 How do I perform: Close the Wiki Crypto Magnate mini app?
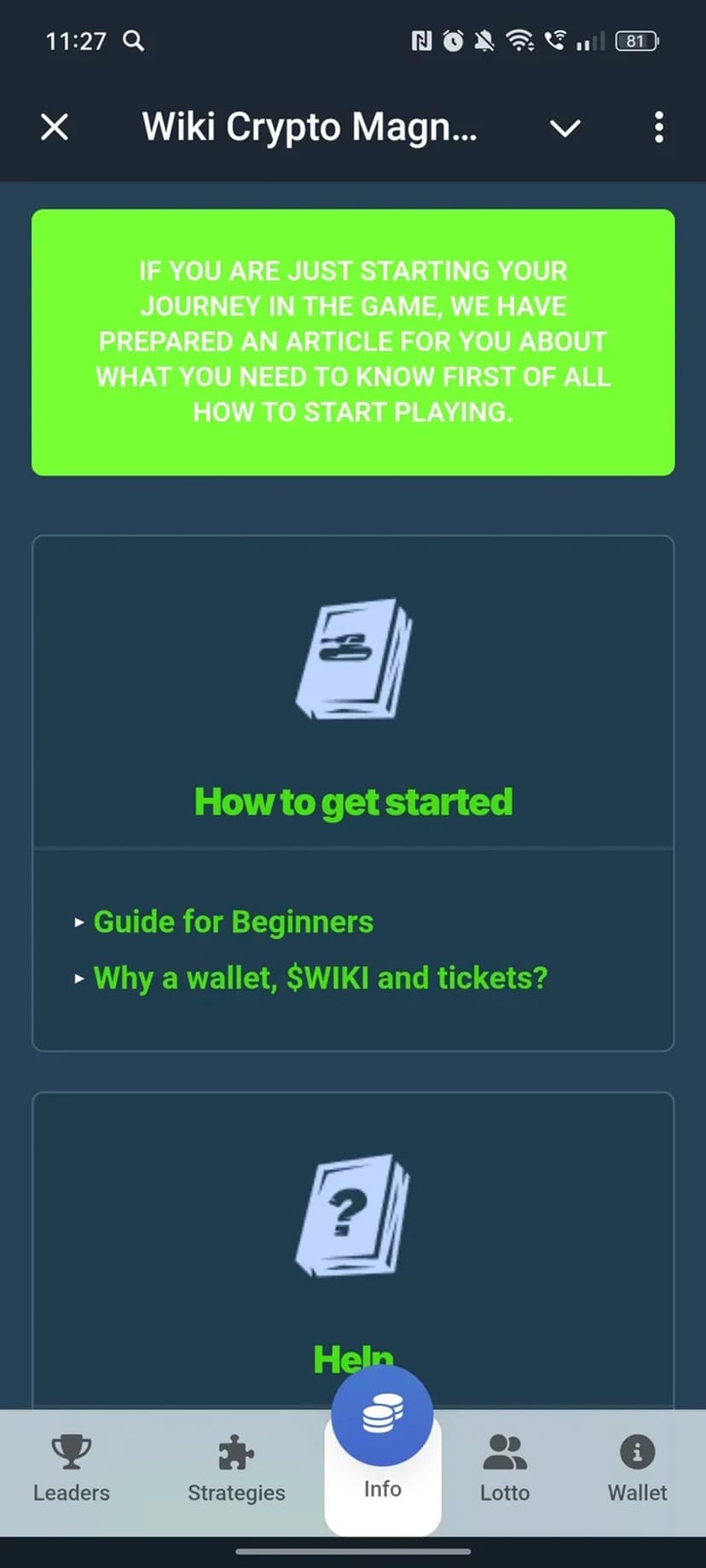pyautogui.click(x=55, y=128)
